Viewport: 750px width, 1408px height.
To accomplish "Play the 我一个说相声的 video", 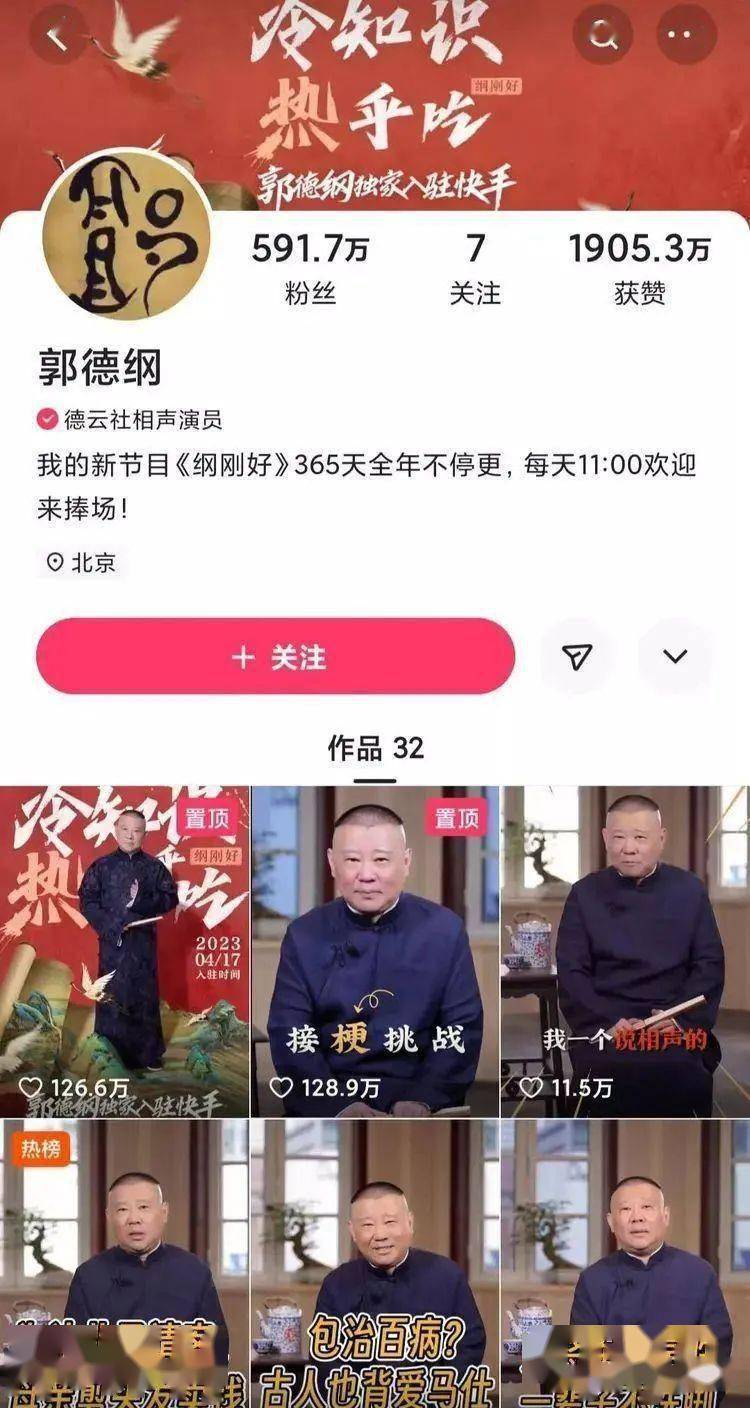I will [x=626, y=950].
